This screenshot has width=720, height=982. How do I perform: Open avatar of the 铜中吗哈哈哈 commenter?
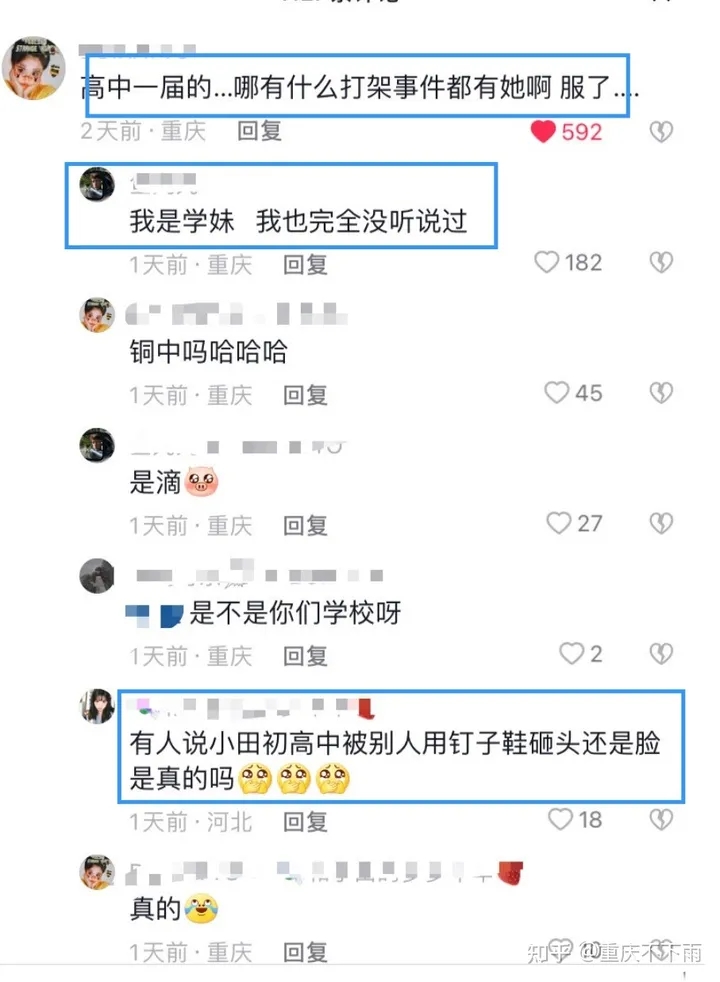tap(97, 314)
